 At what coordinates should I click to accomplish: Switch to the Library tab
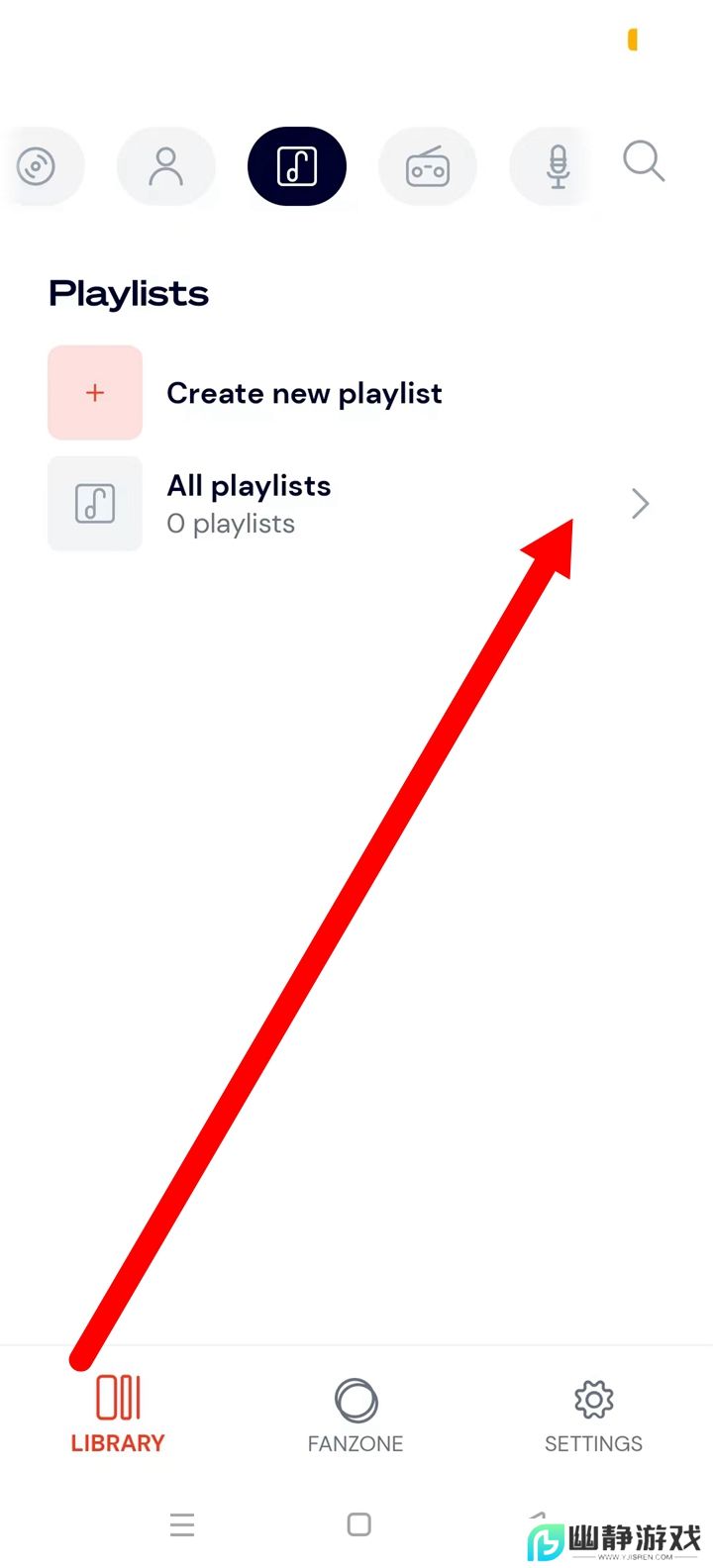pos(118,1414)
